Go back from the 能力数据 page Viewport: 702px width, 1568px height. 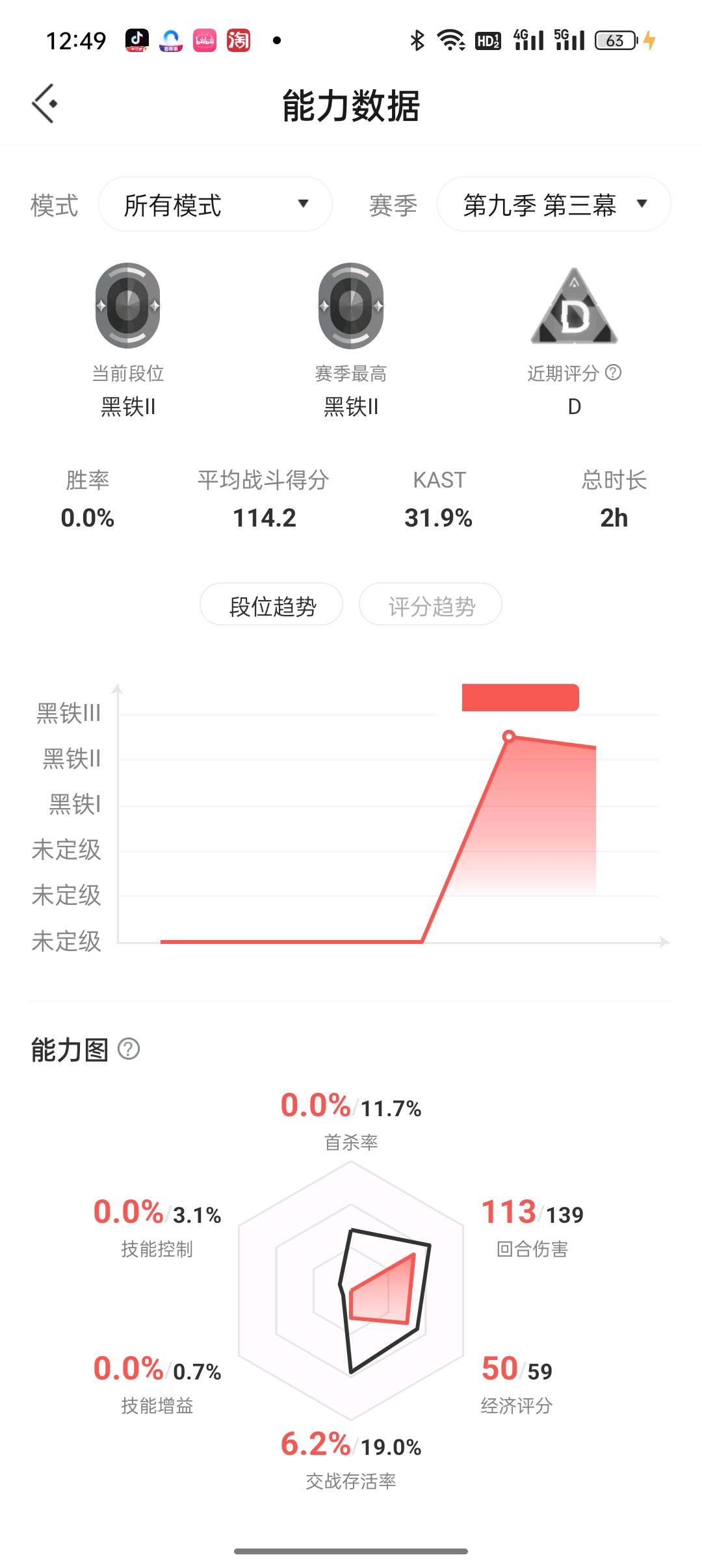point(45,104)
